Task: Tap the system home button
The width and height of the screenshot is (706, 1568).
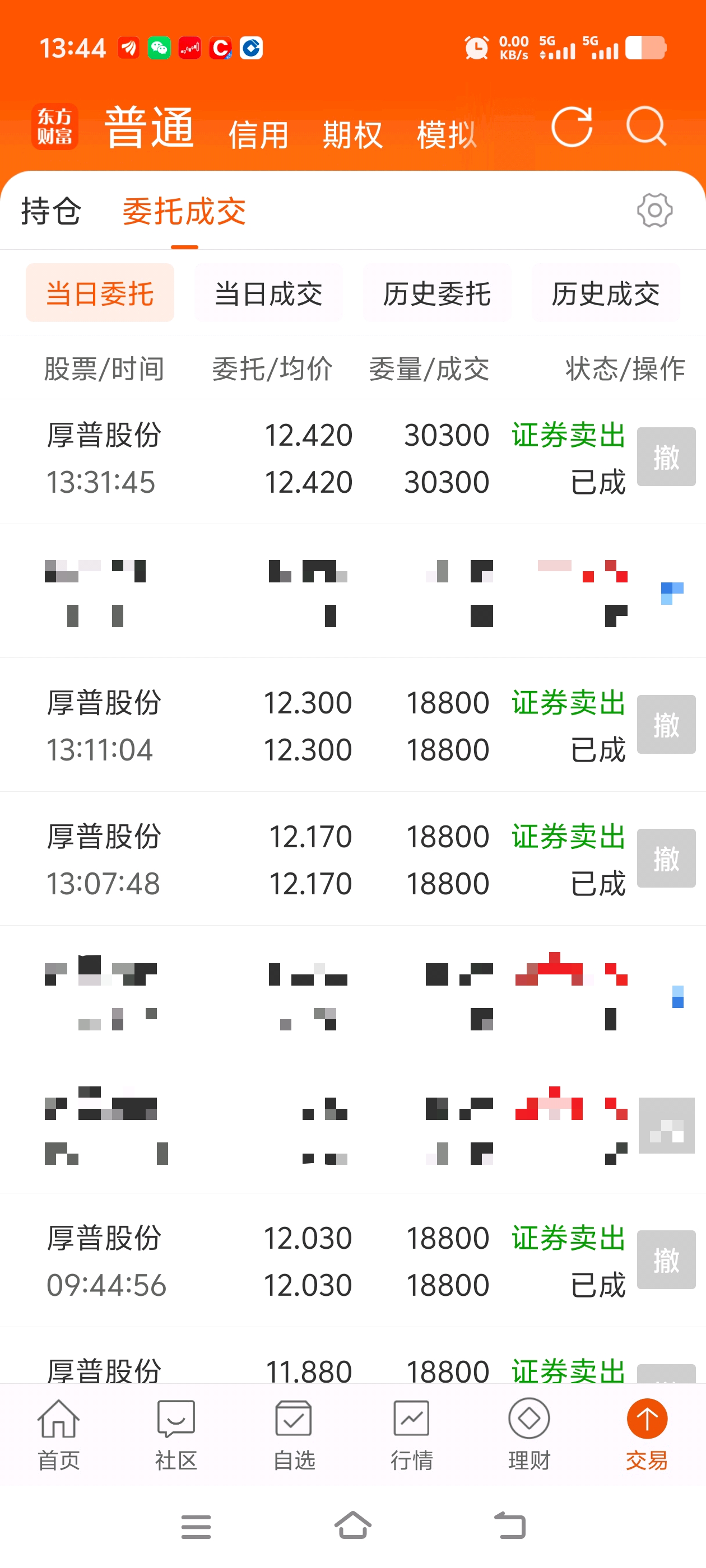Action: coord(352,1526)
